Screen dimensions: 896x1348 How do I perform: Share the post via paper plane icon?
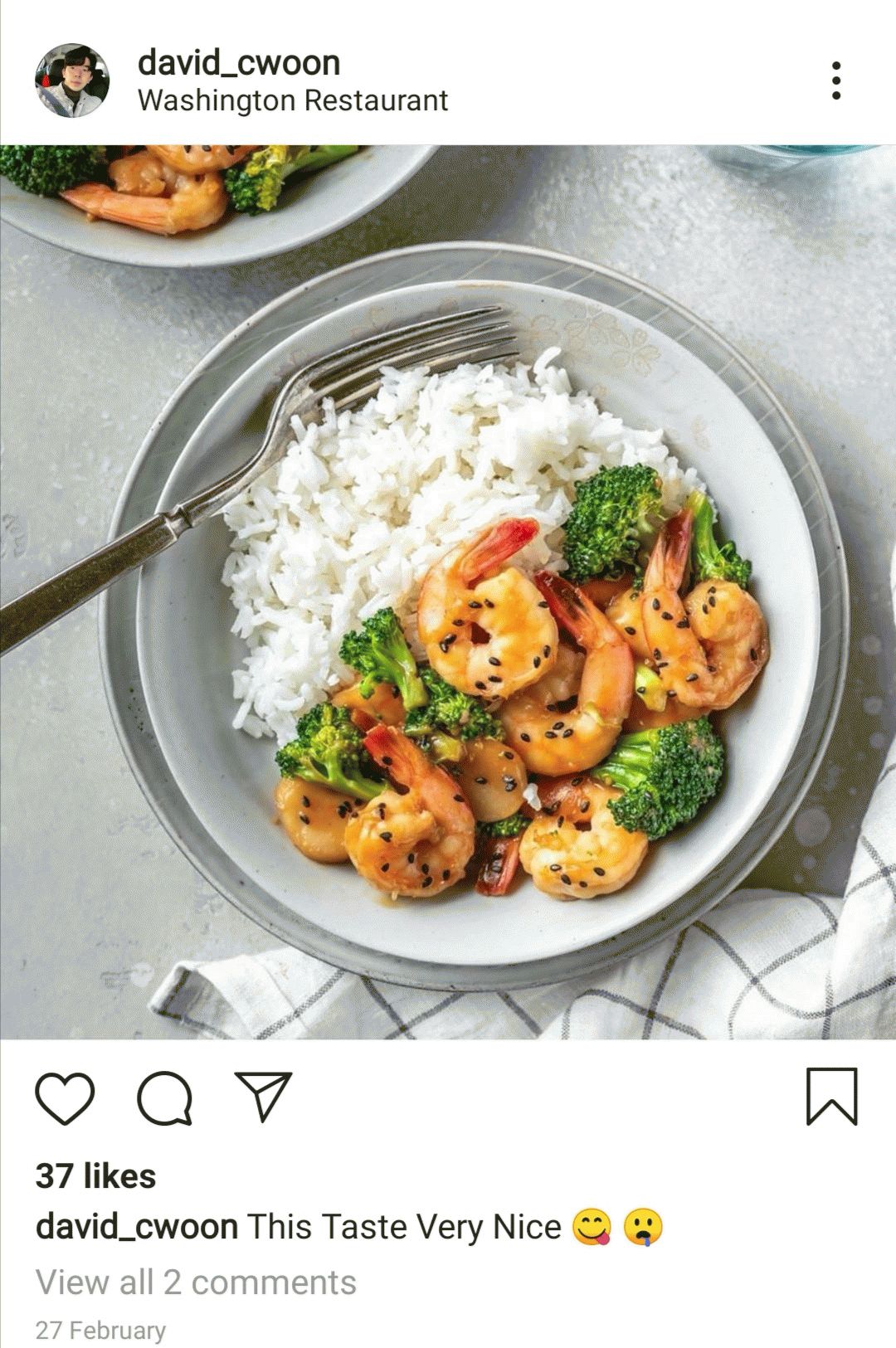click(263, 1097)
